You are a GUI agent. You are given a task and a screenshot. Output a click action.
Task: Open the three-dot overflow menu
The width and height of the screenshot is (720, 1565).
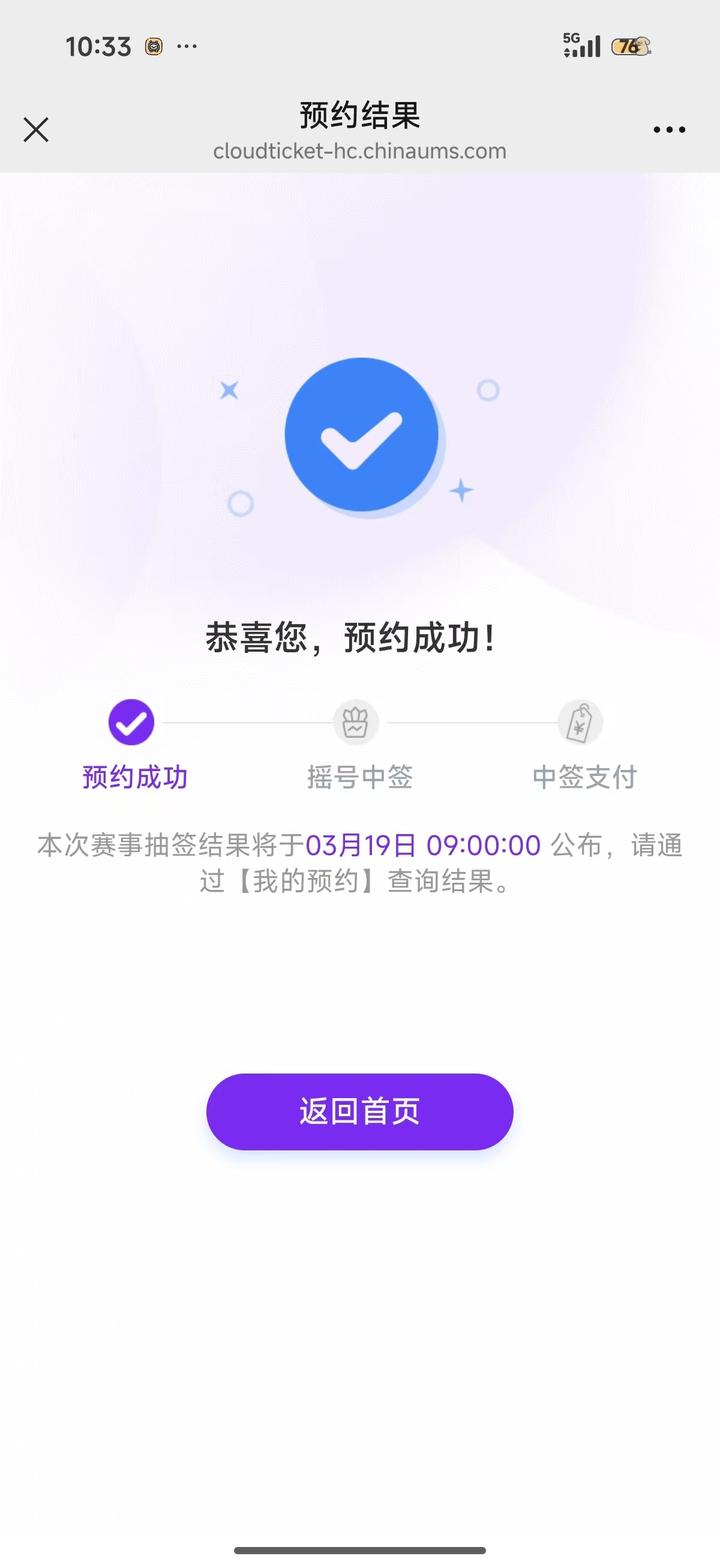[x=669, y=130]
